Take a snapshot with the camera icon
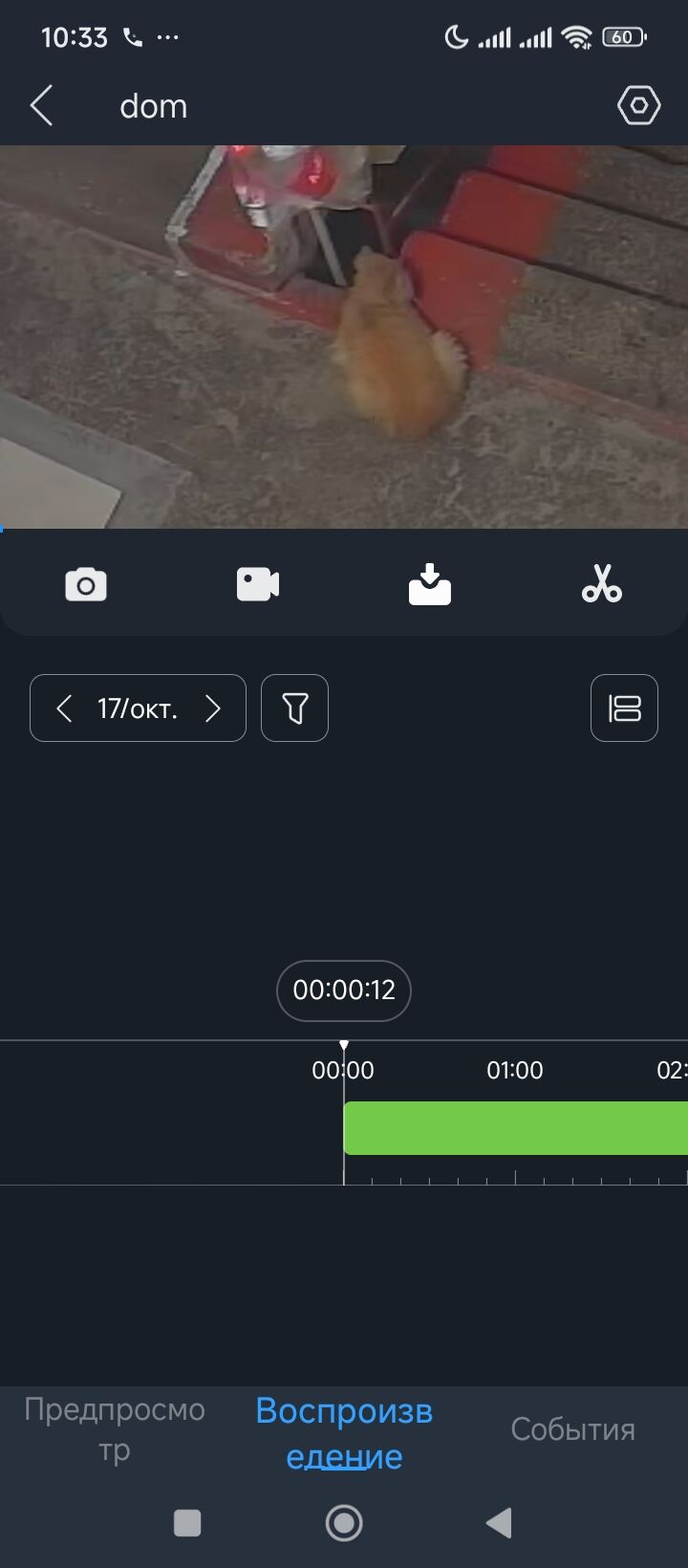The height and width of the screenshot is (1568, 688). [x=86, y=584]
